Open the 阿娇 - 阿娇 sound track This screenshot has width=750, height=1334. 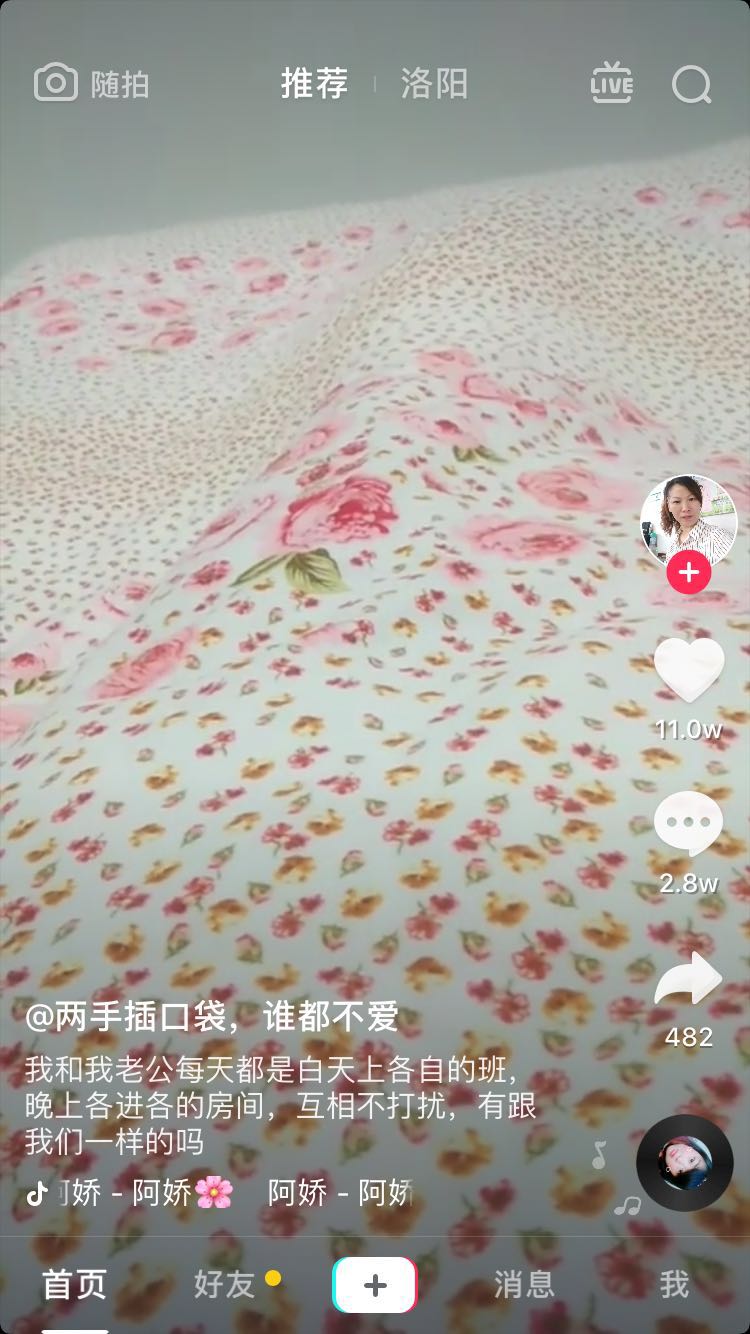(220, 1192)
